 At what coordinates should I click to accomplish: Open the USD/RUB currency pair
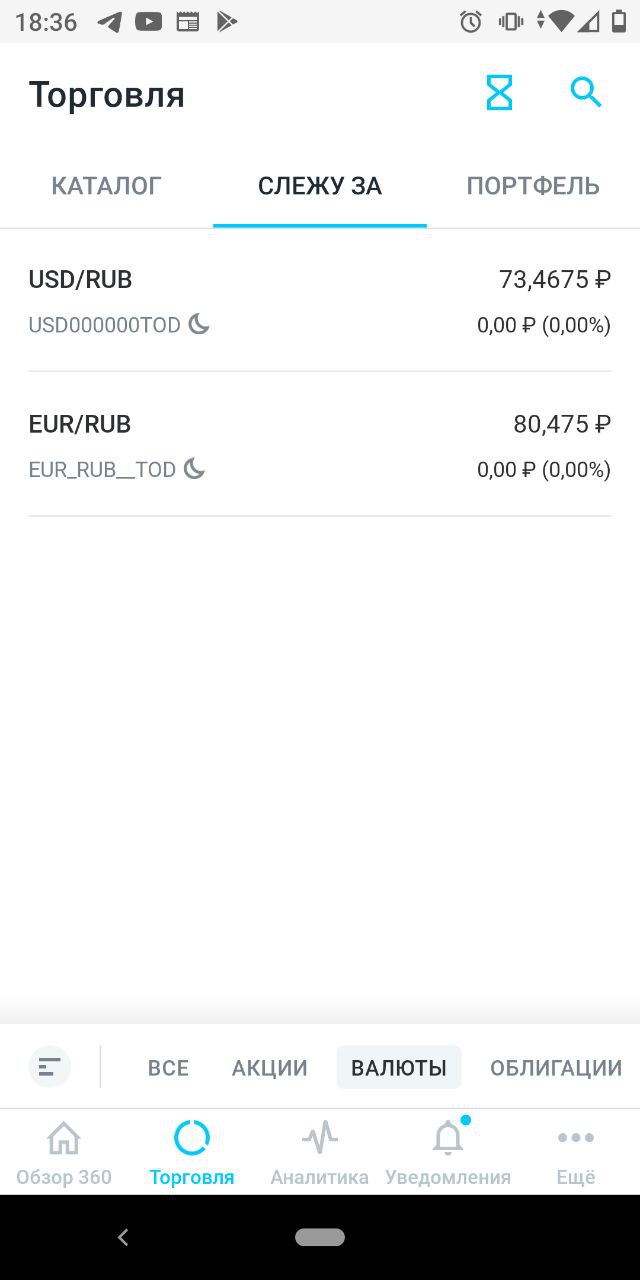pos(320,301)
